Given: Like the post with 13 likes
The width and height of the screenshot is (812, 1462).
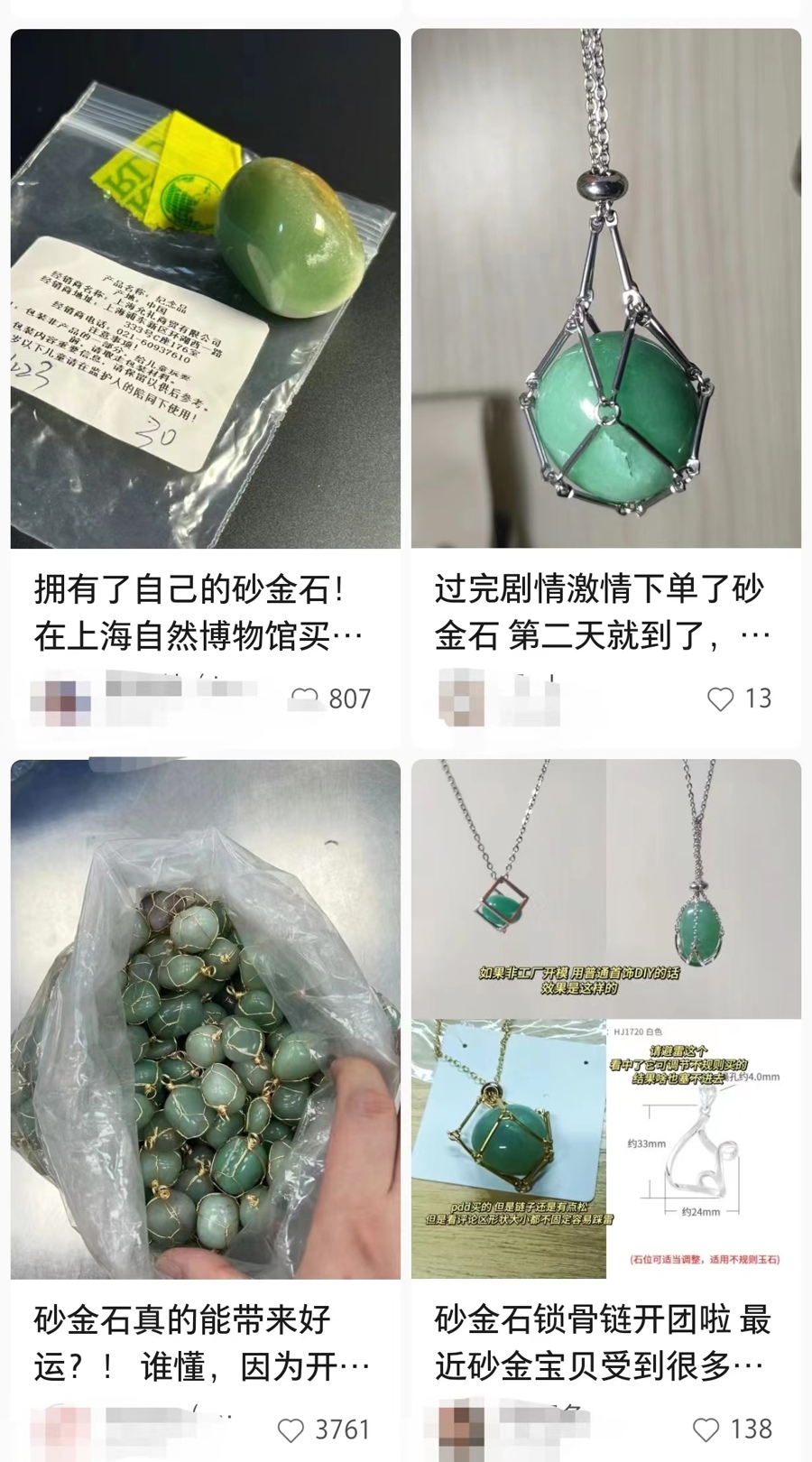Looking at the screenshot, I should click(x=720, y=699).
